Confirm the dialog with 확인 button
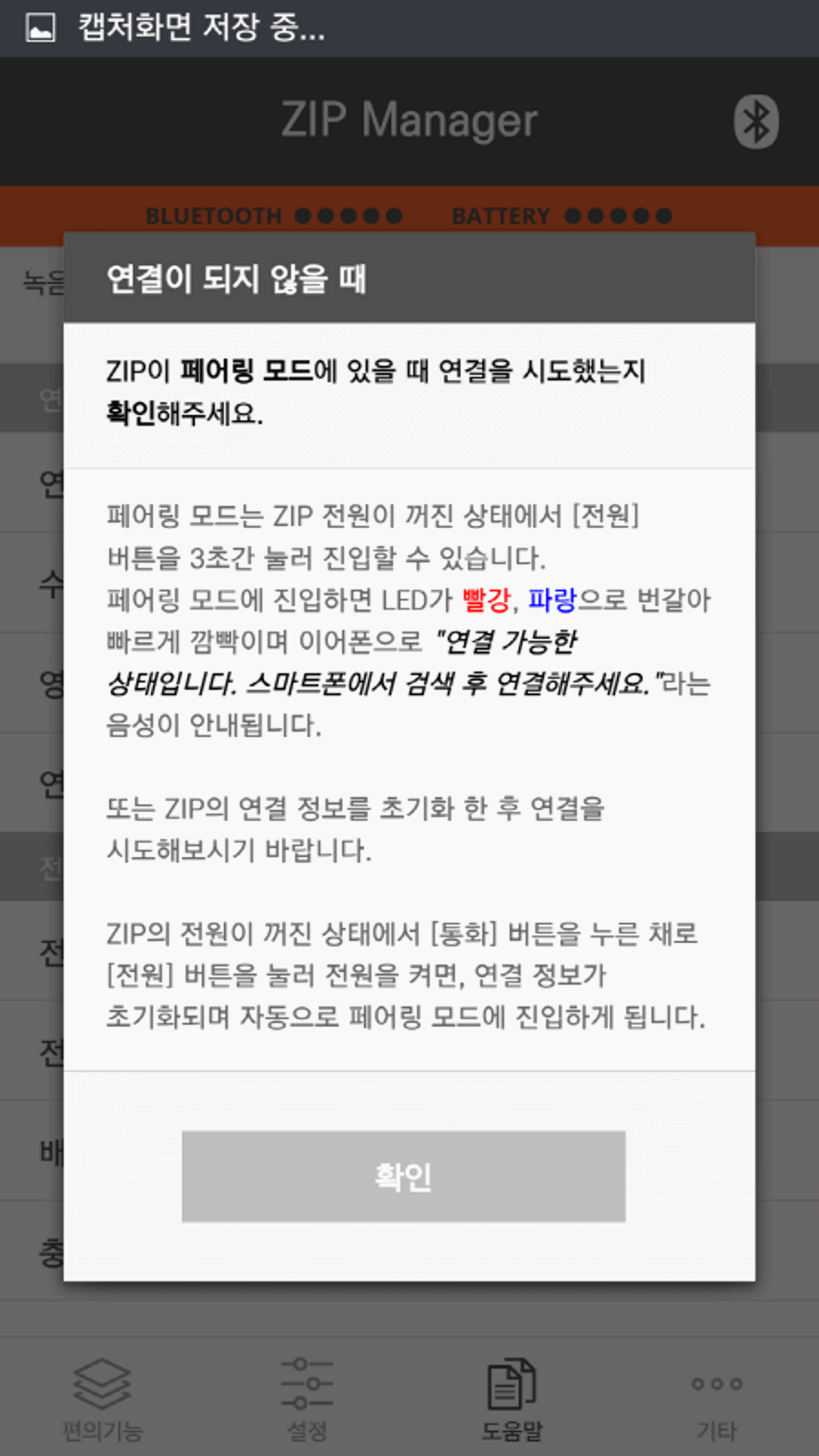 pyautogui.click(x=403, y=1176)
